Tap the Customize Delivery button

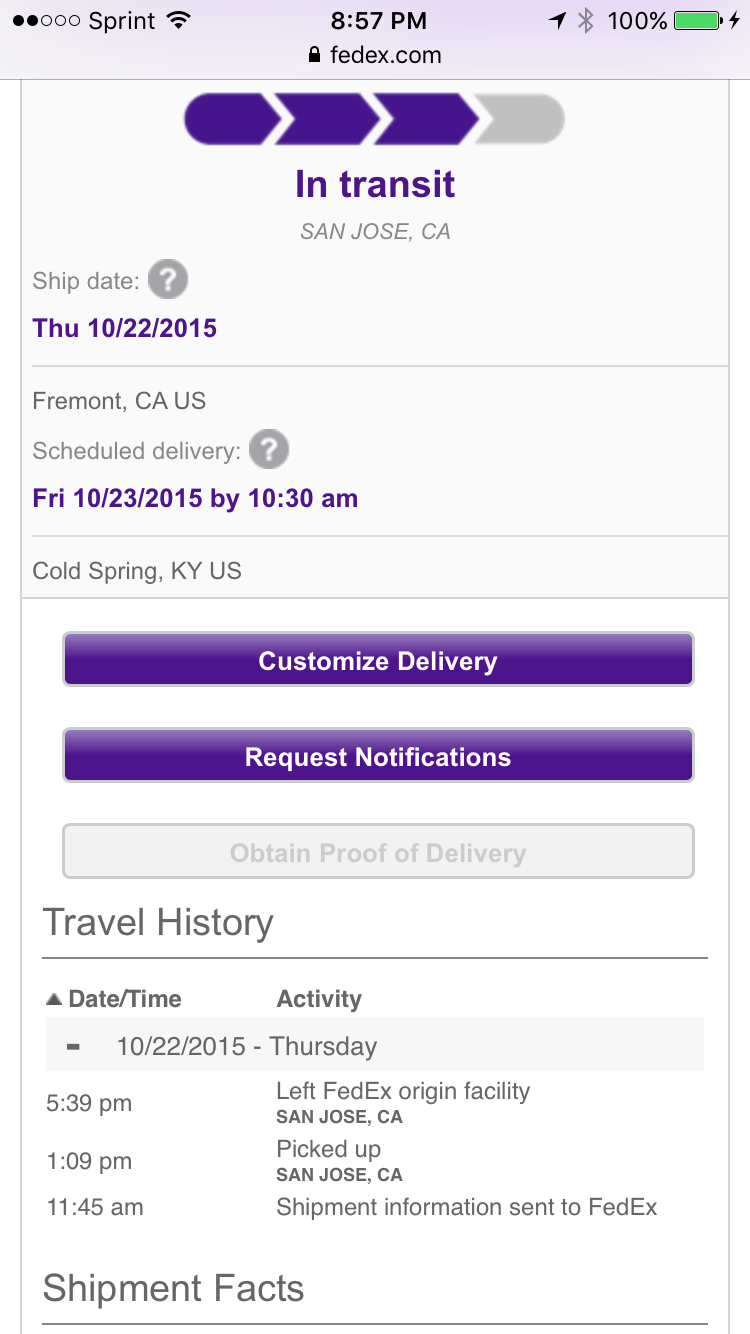(377, 660)
